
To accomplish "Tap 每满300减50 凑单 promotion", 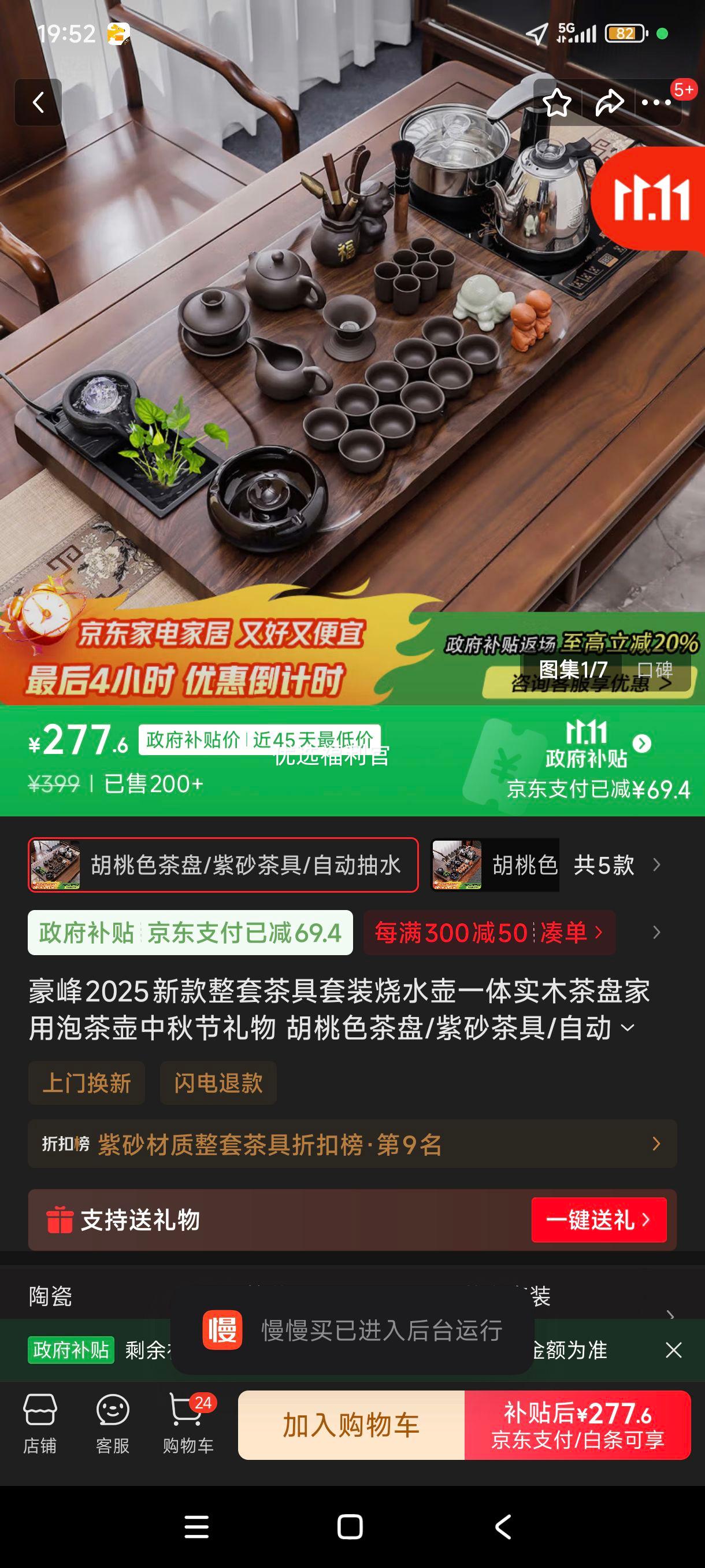I will tap(489, 933).
